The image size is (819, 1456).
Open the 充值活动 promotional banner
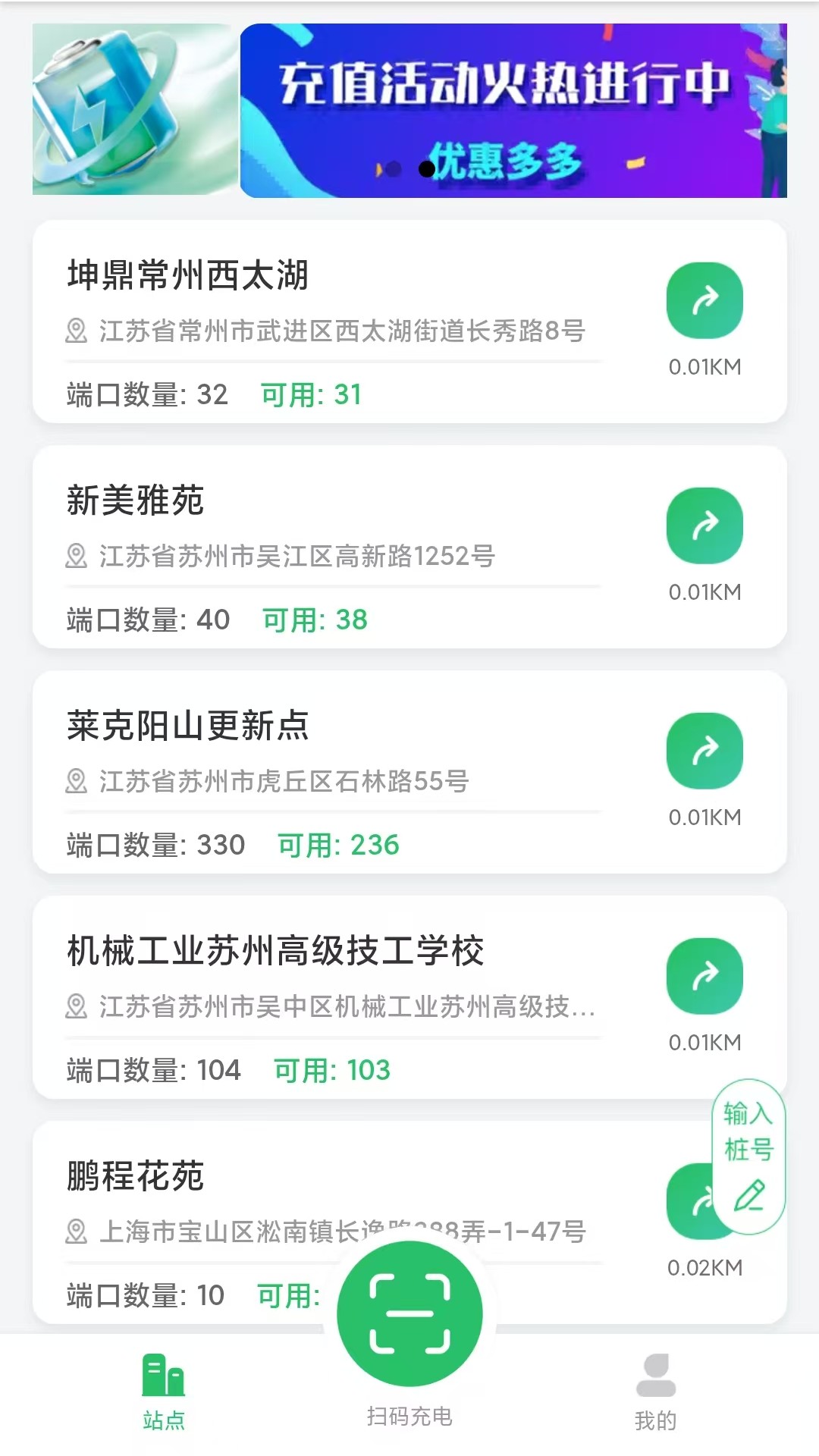(513, 111)
